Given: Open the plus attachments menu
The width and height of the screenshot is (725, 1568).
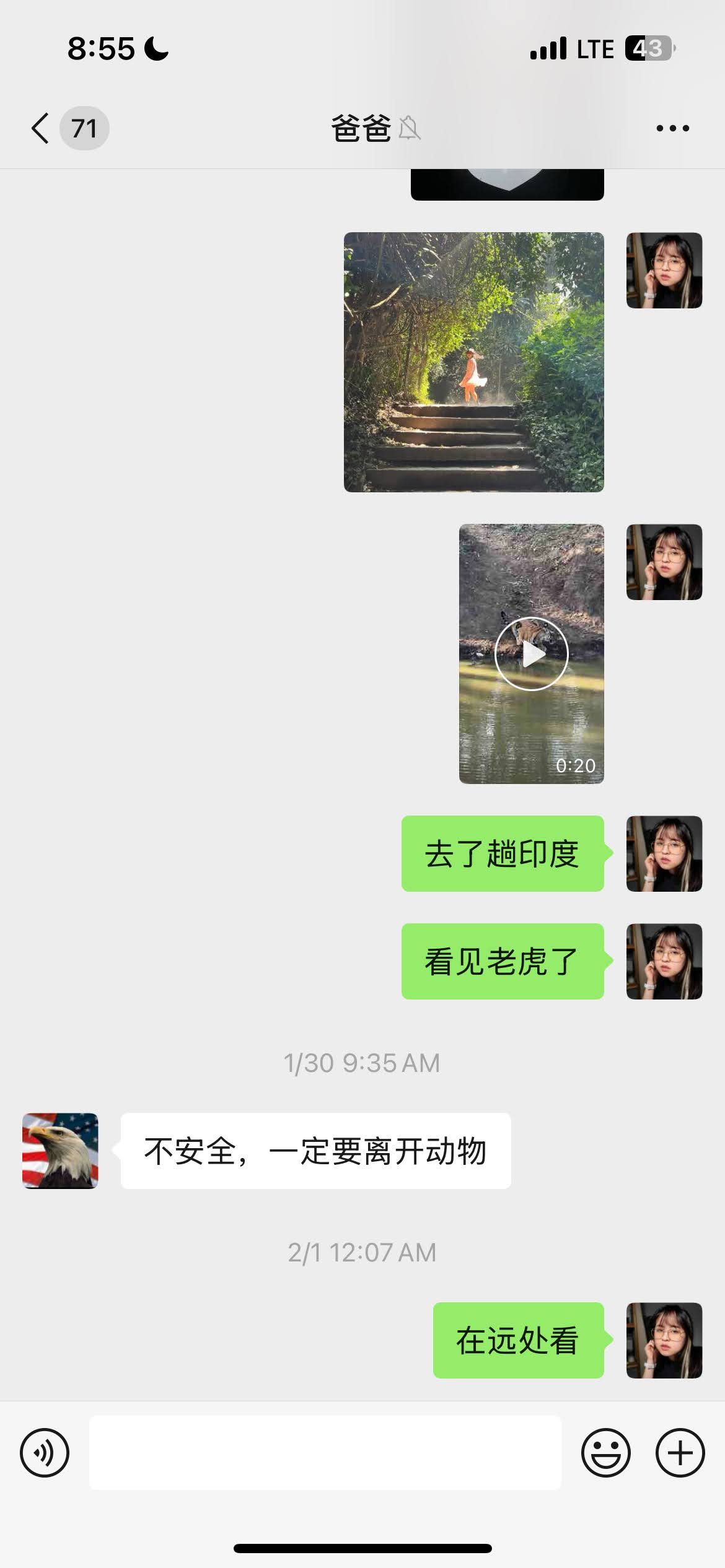Looking at the screenshot, I should [680, 1453].
